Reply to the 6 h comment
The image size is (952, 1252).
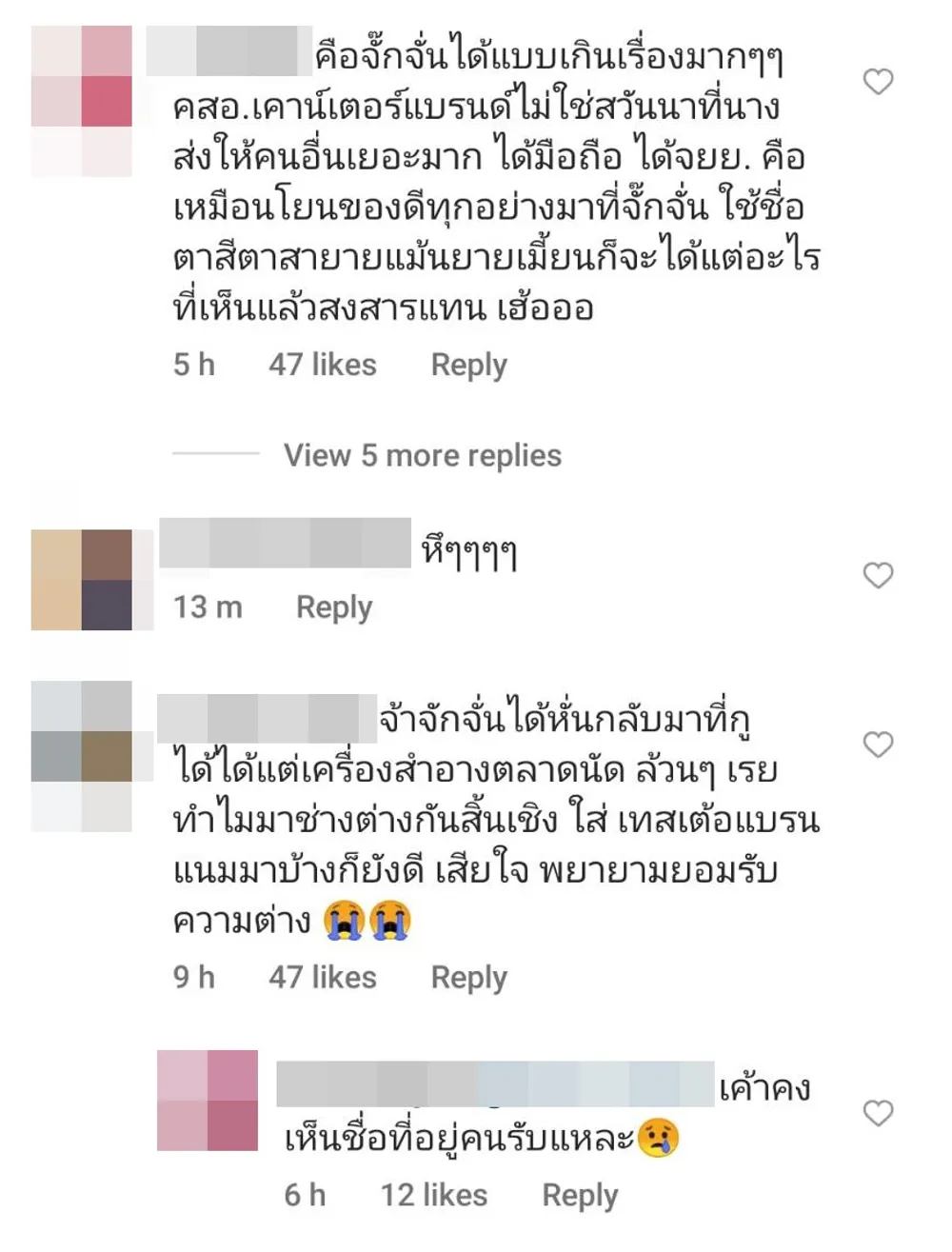pyautogui.click(x=580, y=1195)
